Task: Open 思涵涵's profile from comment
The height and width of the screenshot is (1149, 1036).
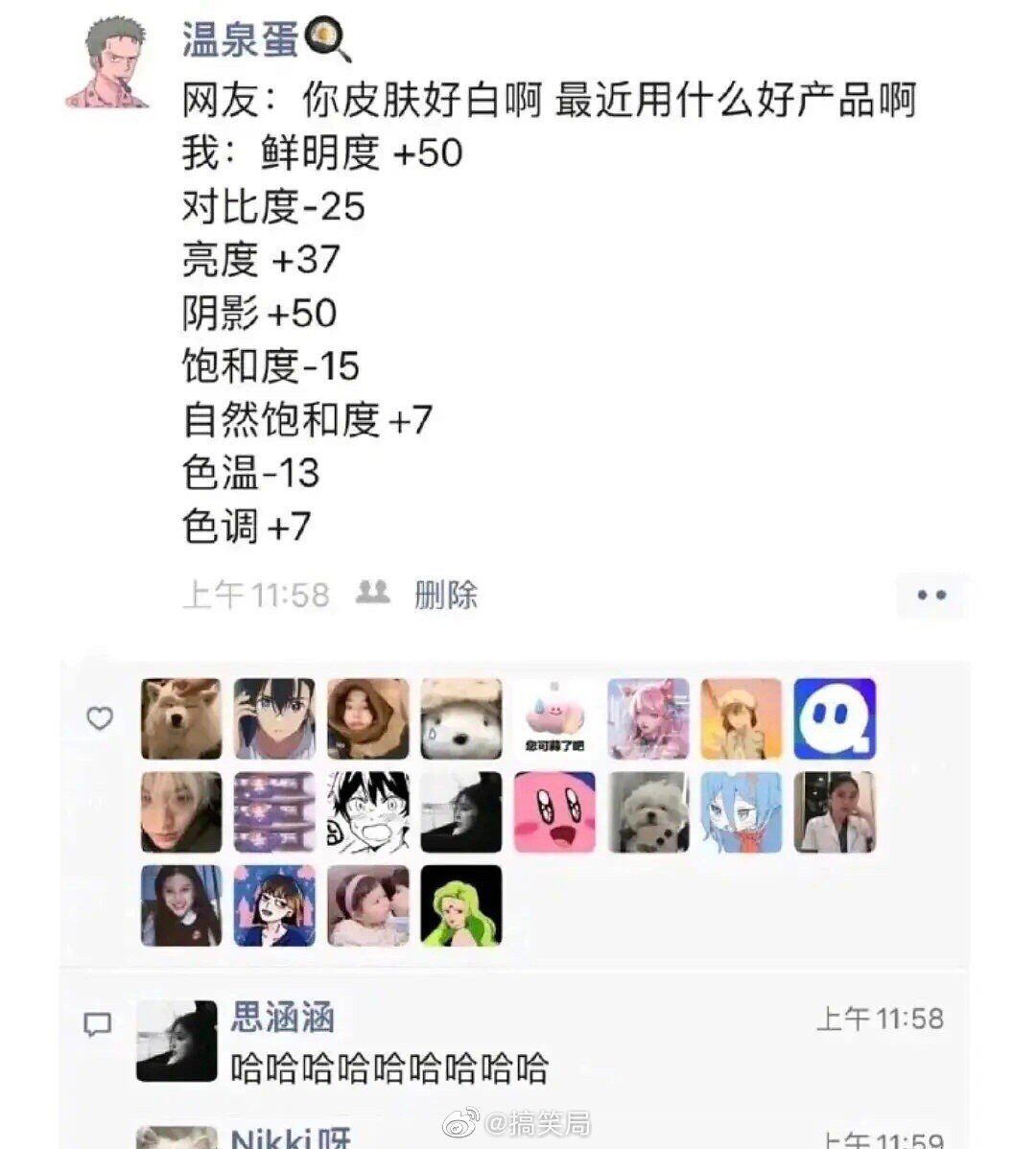Action: (x=282, y=1017)
